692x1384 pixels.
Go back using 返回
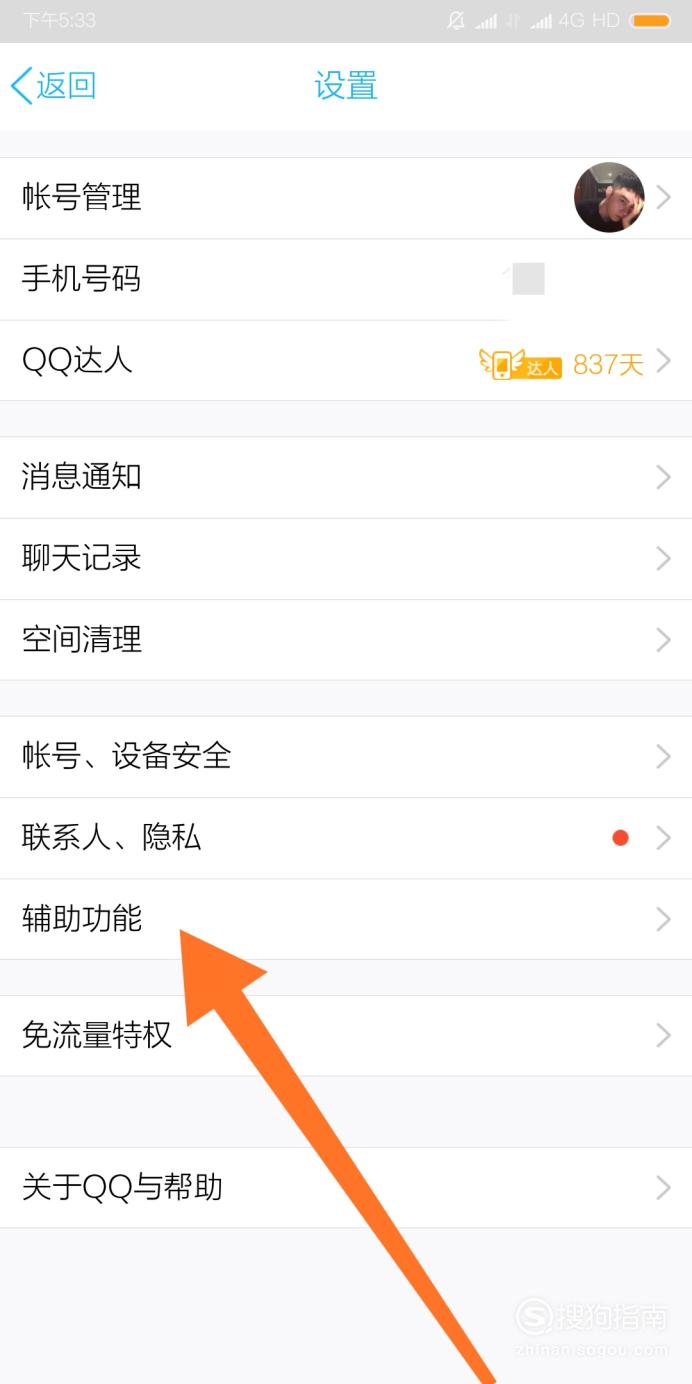click(x=54, y=86)
